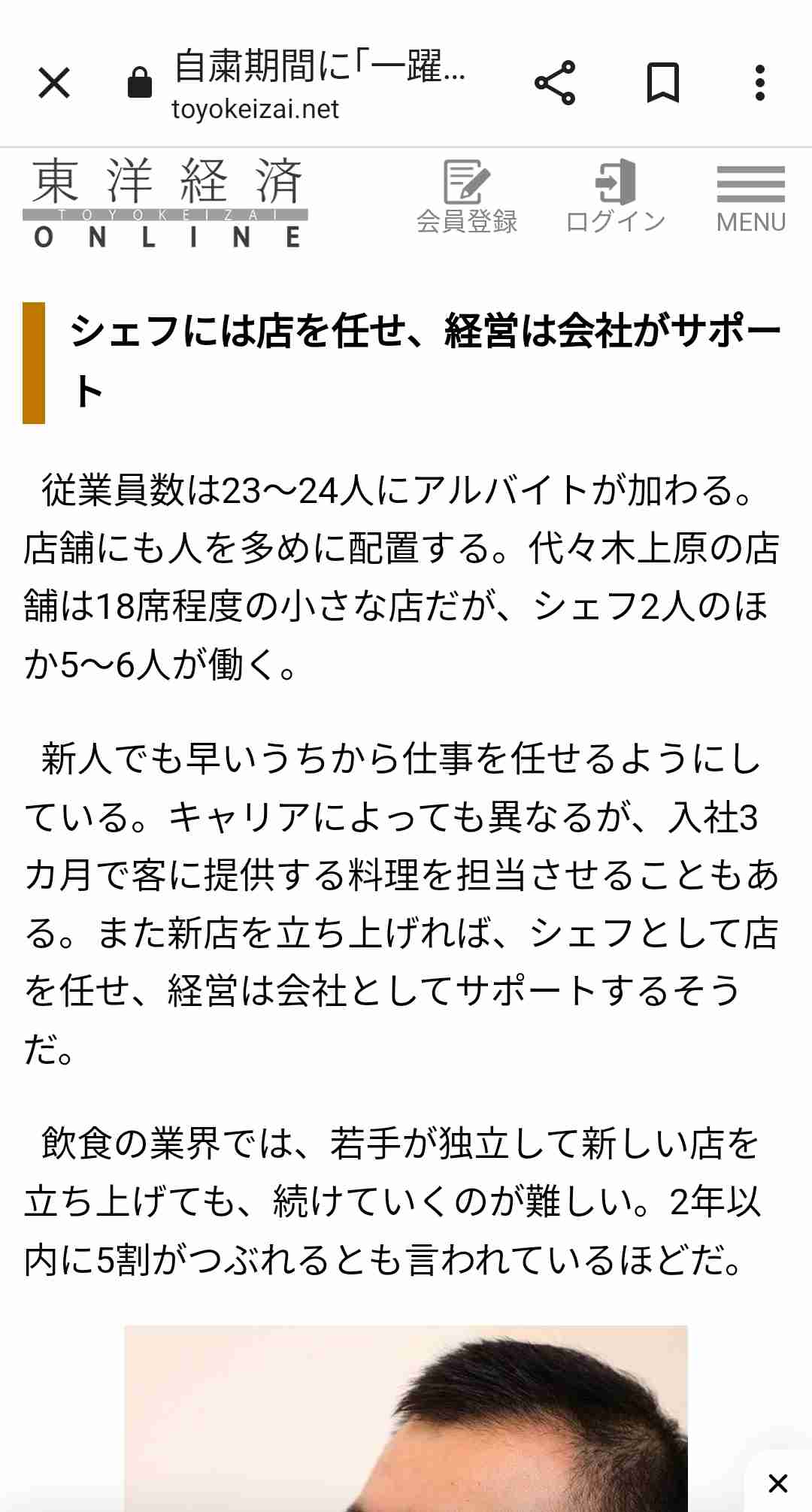Bookmark this page
Viewport: 812px width, 1512px height.
tap(663, 83)
